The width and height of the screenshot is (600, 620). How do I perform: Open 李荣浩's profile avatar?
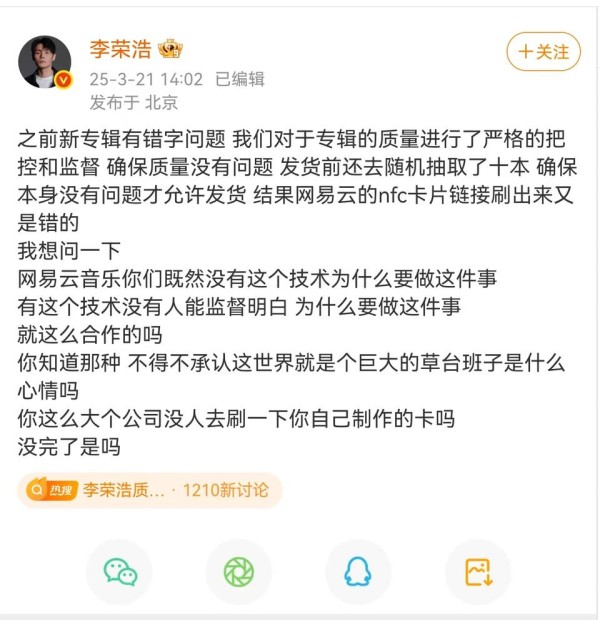click(x=45, y=62)
